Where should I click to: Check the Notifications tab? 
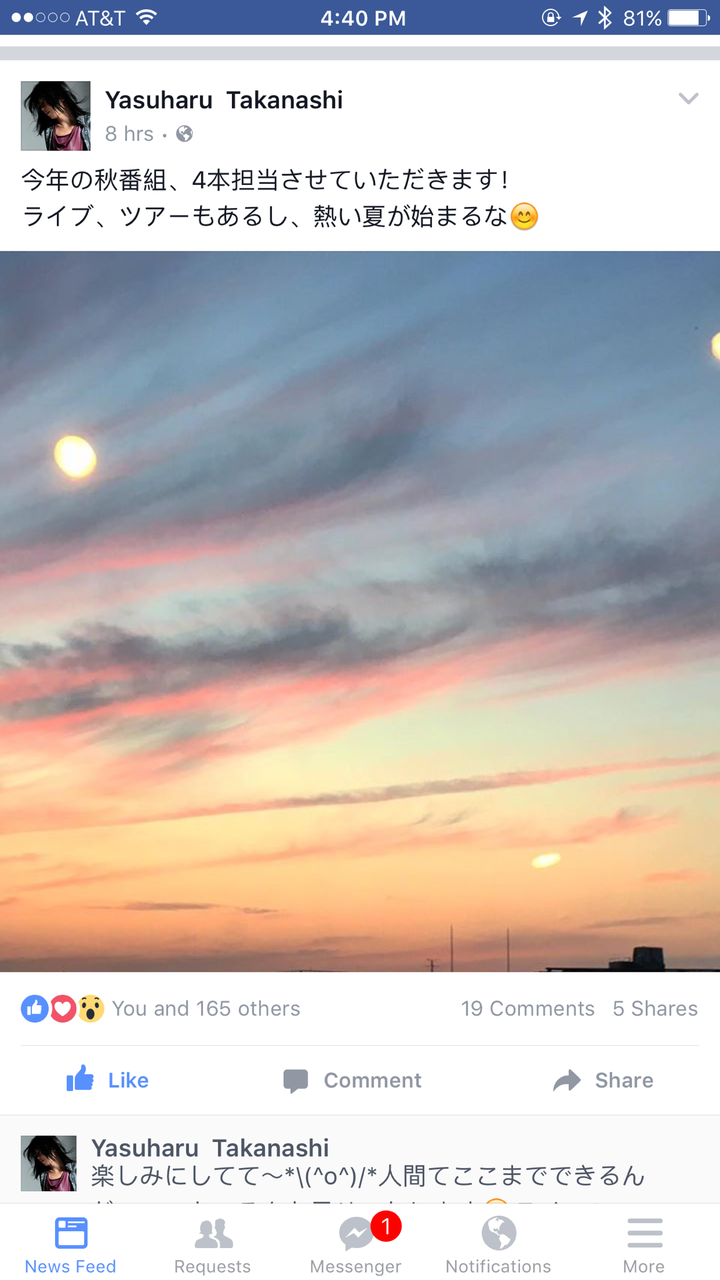[x=498, y=1245]
